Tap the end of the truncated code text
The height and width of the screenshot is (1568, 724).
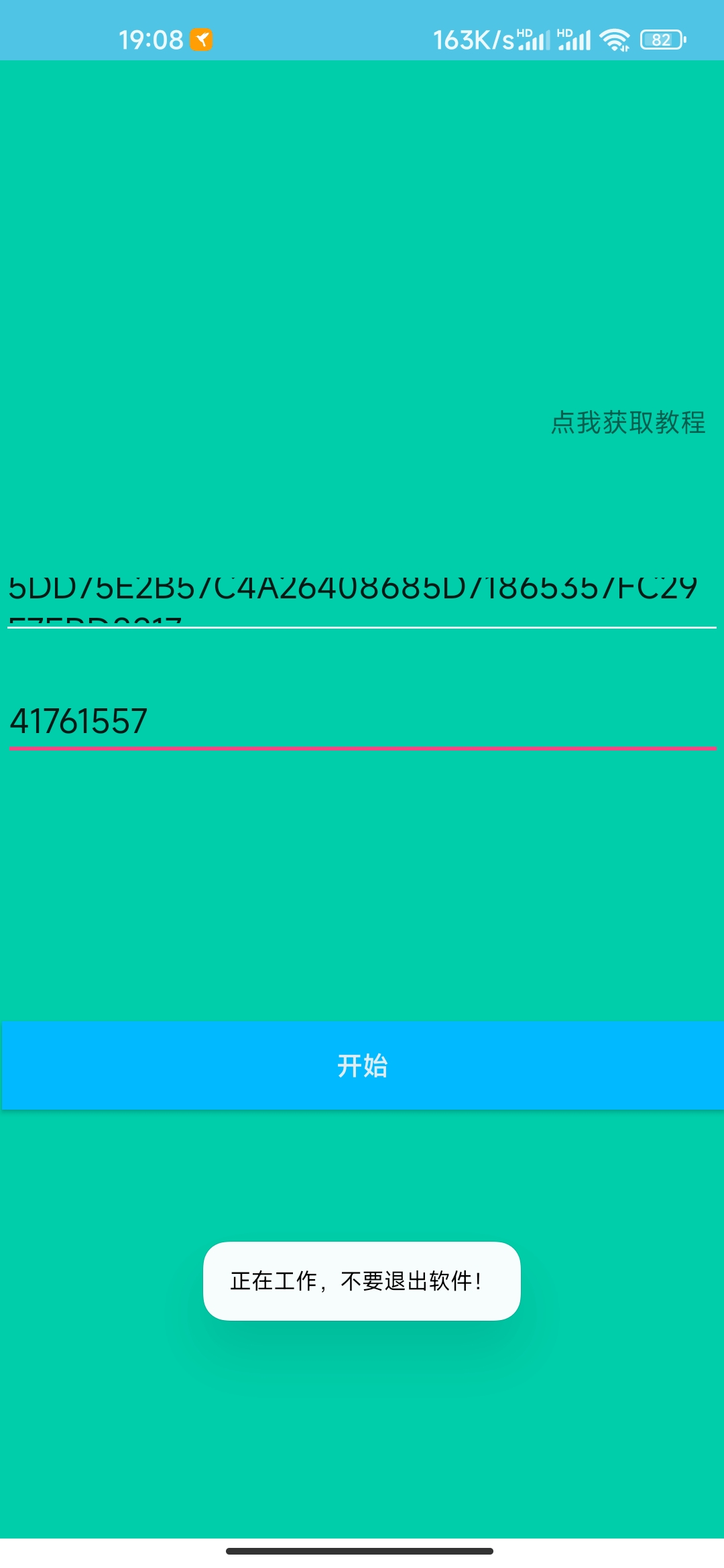pos(684,586)
